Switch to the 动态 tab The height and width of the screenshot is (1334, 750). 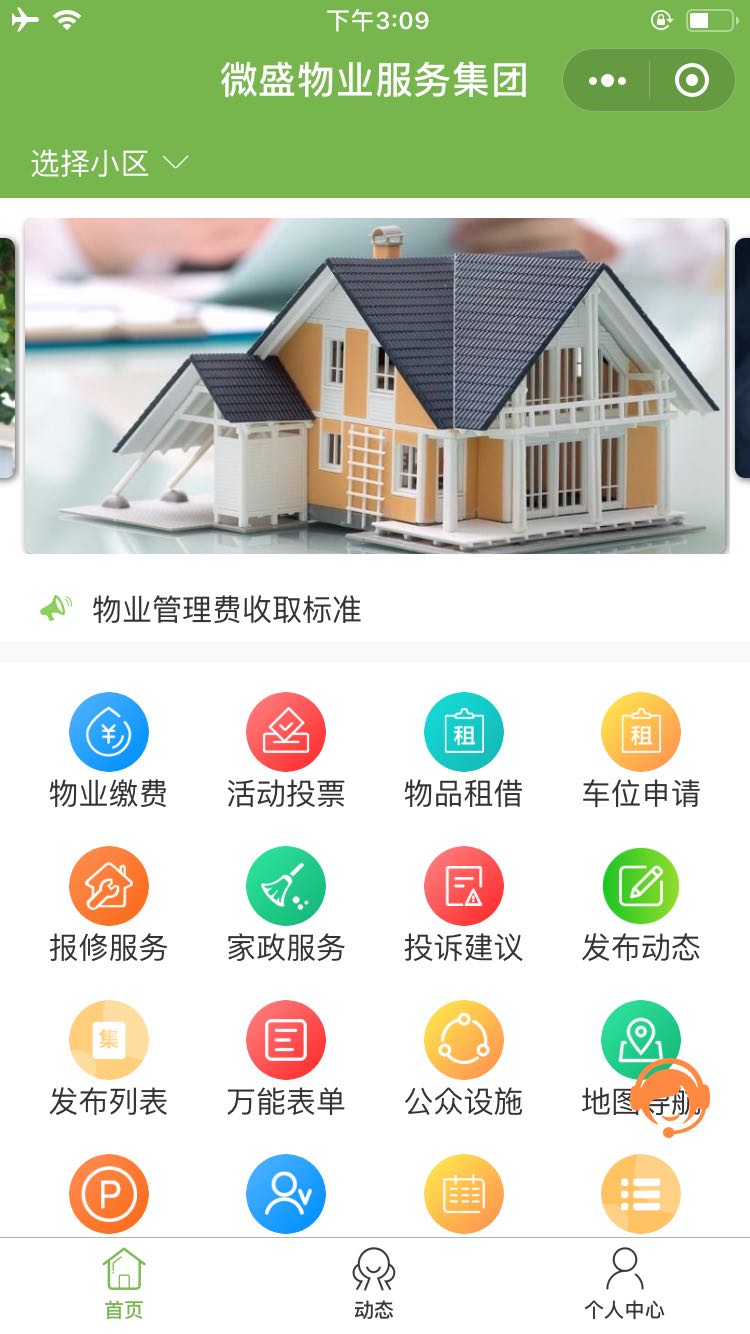pos(374,1284)
